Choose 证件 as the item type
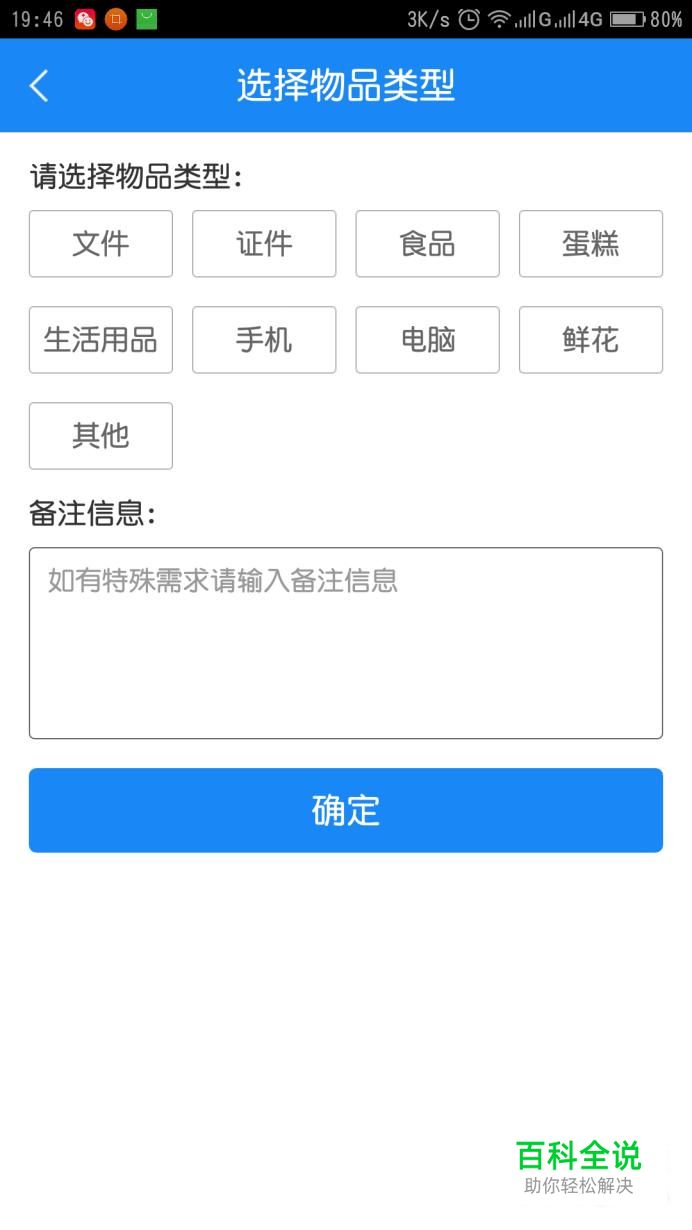The image size is (692, 1230). tap(264, 244)
